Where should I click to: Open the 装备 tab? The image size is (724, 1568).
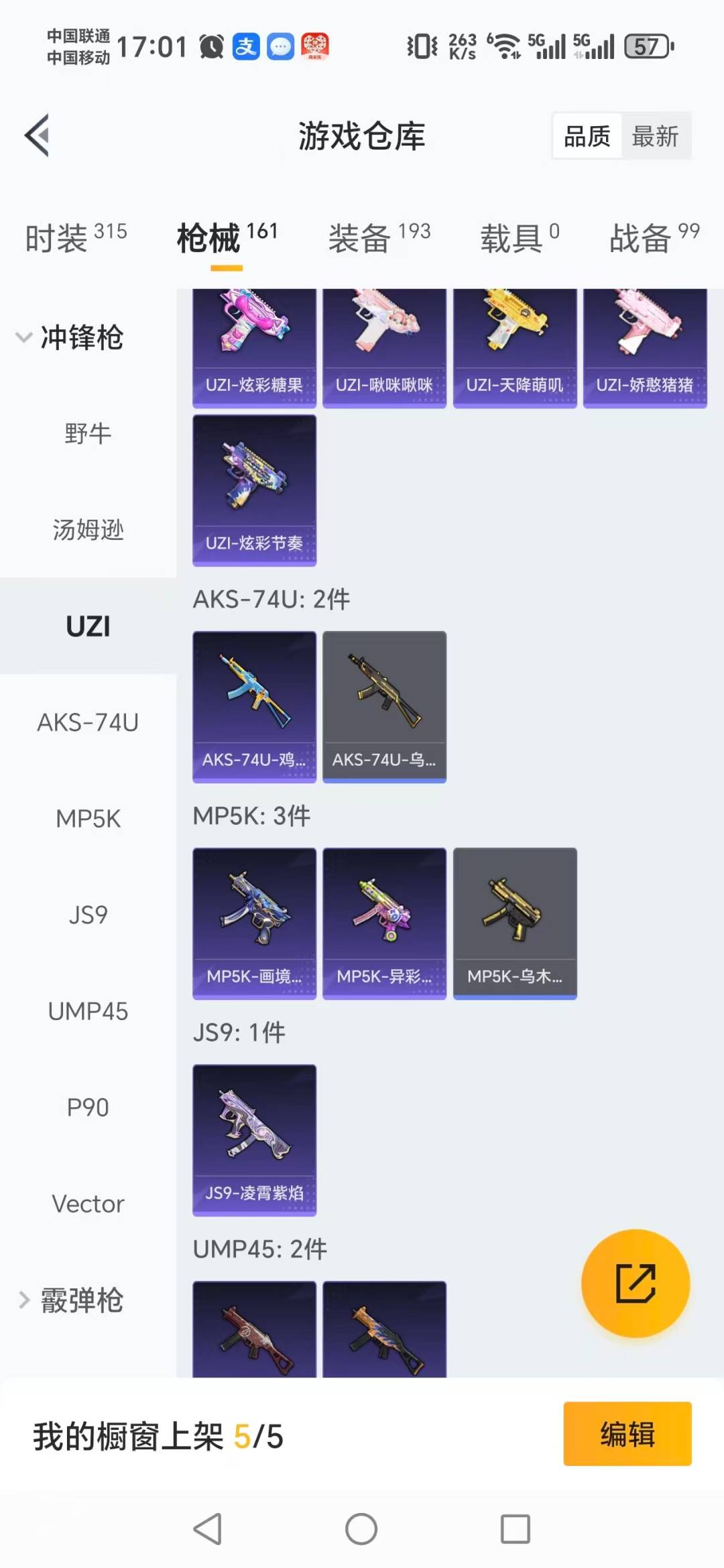(379, 238)
